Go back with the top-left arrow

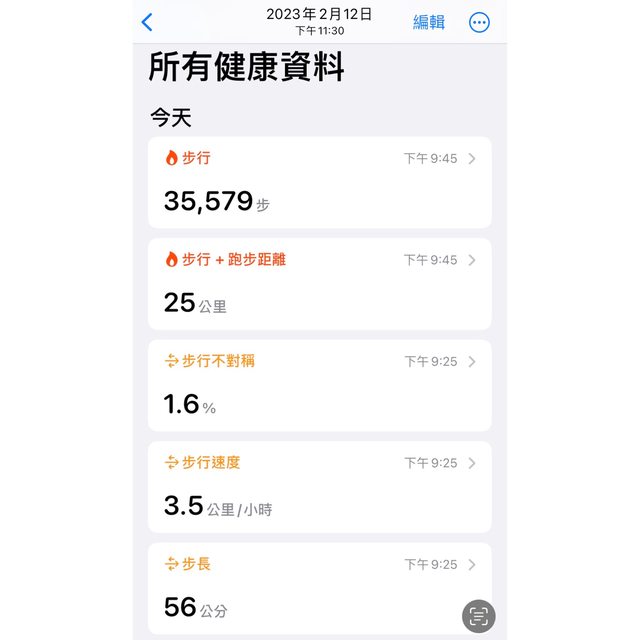(148, 22)
